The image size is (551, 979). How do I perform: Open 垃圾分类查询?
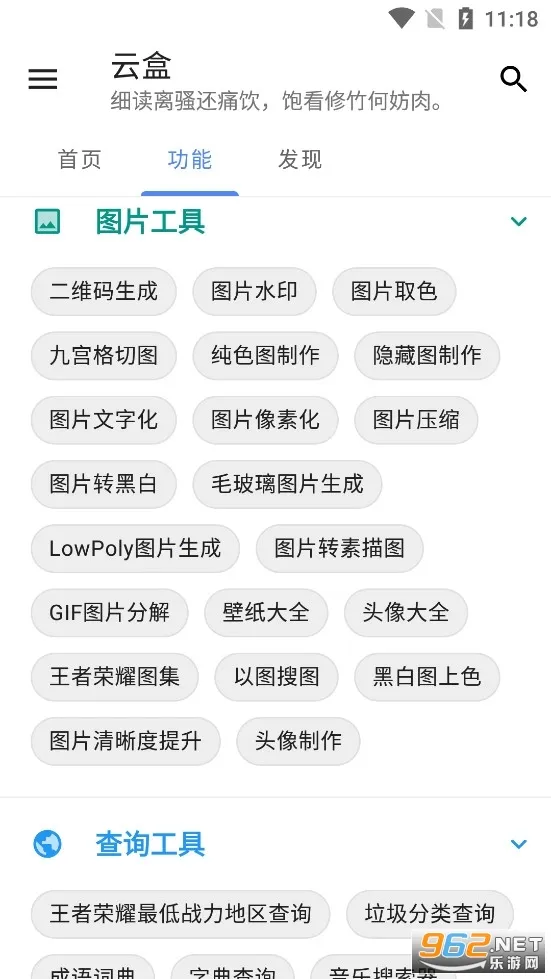[x=430, y=914]
